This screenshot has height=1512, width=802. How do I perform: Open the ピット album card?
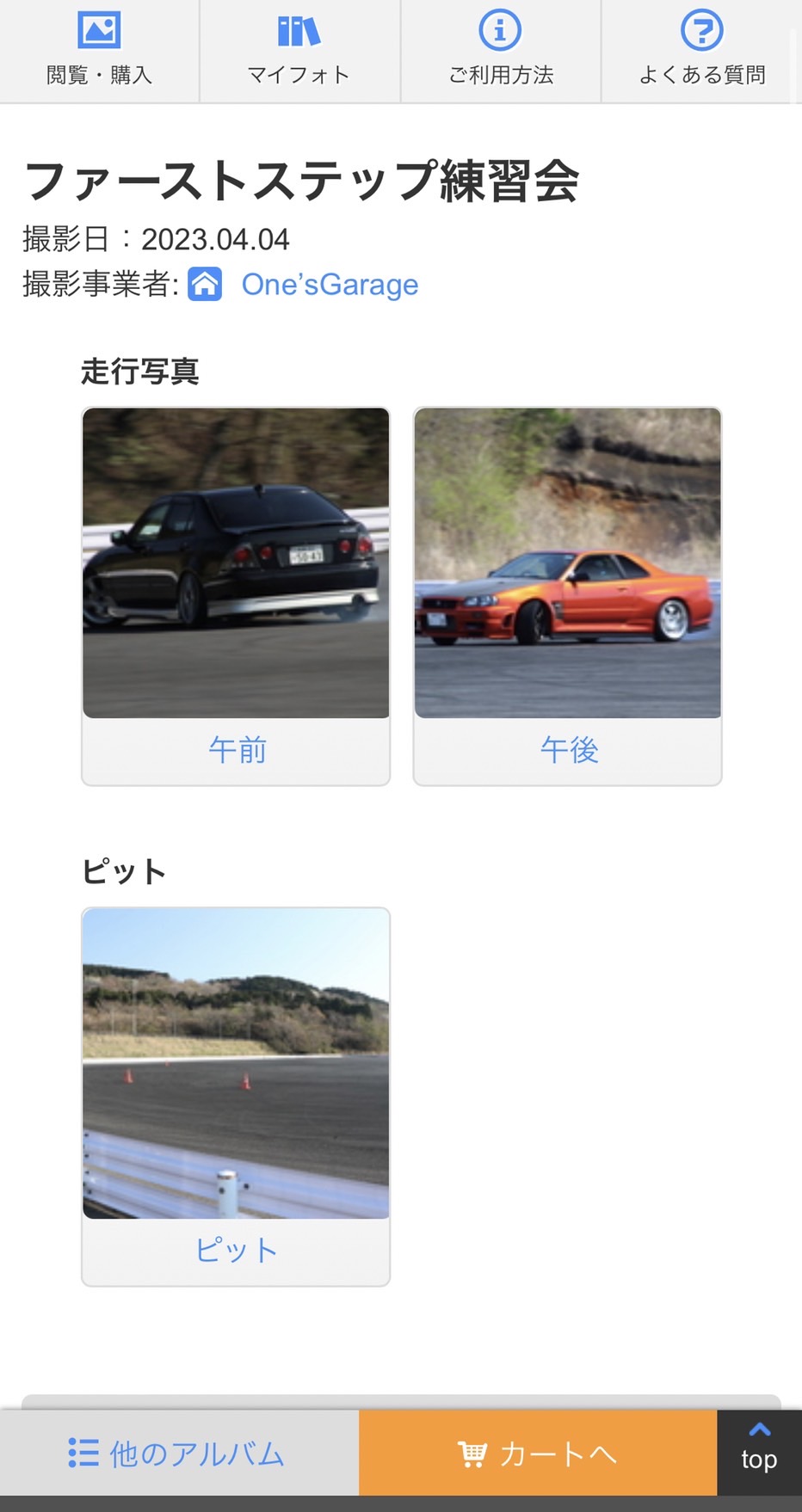[x=236, y=1096]
